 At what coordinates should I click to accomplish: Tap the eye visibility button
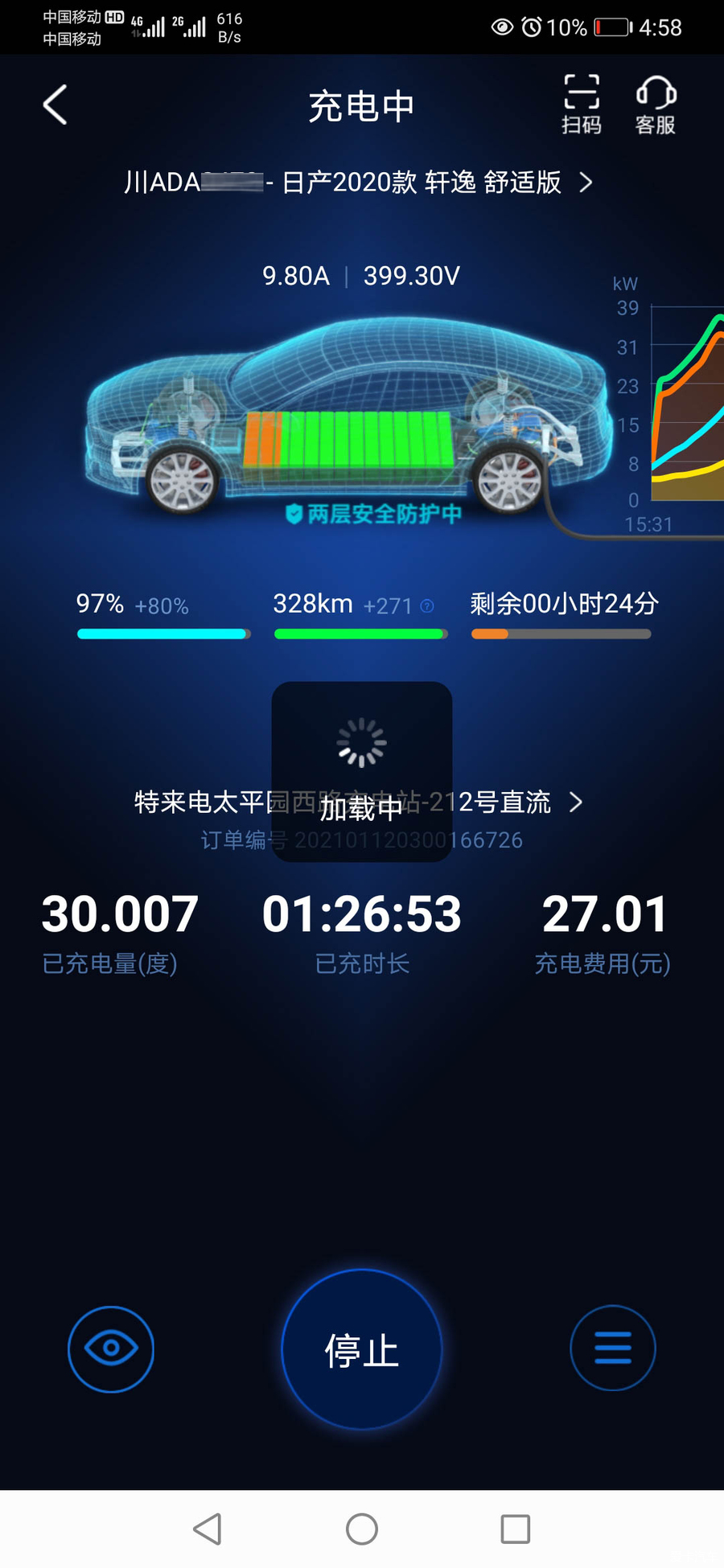coord(111,1348)
